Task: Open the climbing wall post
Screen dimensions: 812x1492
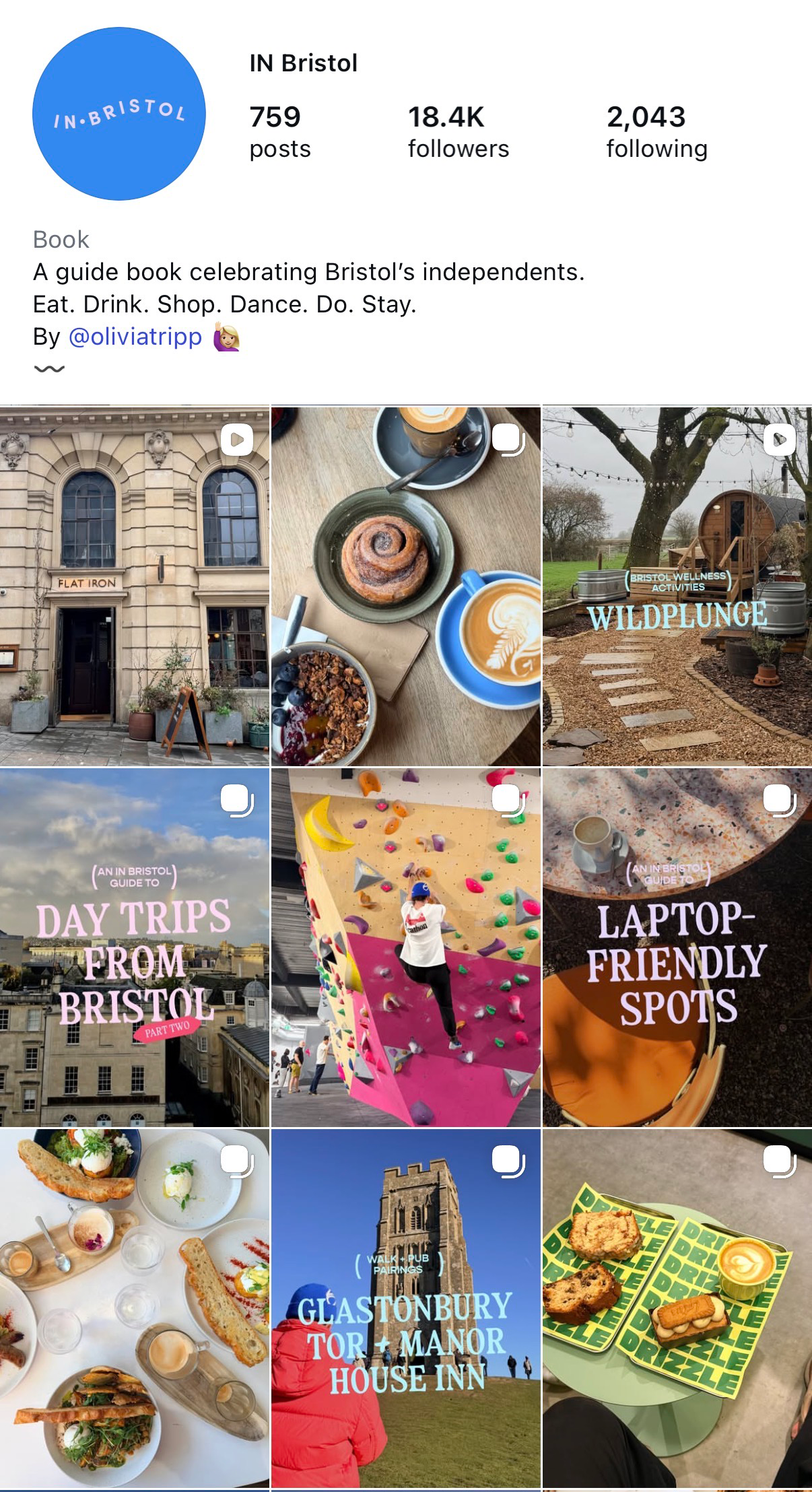Action: click(405, 947)
